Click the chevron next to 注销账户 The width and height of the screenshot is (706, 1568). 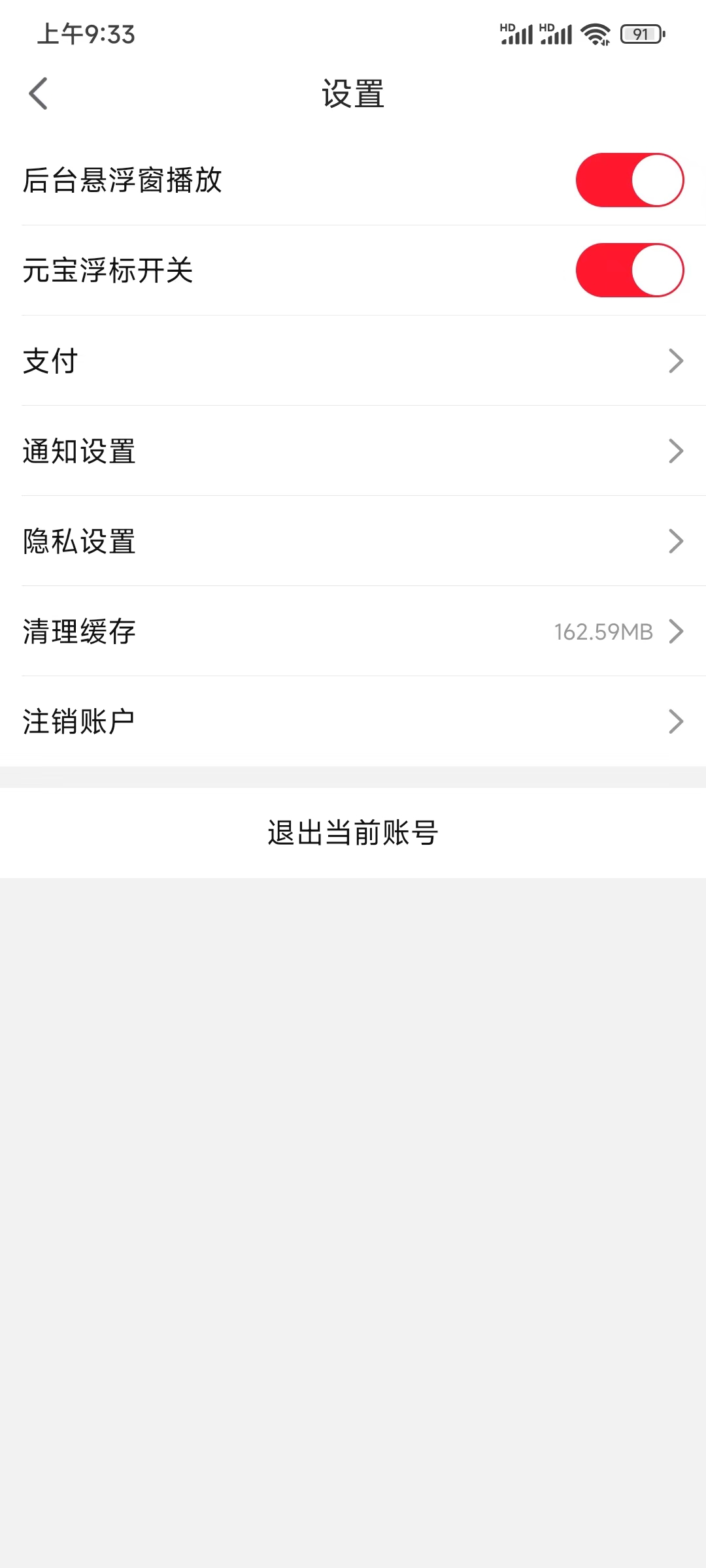pos(677,721)
